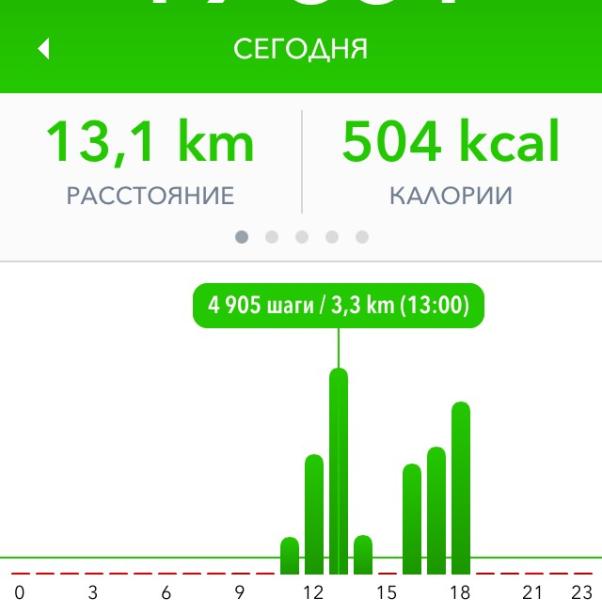Screen dimensions: 602x600
Task: Select the chart bar at 18 o'clock
Action: [461, 484]
